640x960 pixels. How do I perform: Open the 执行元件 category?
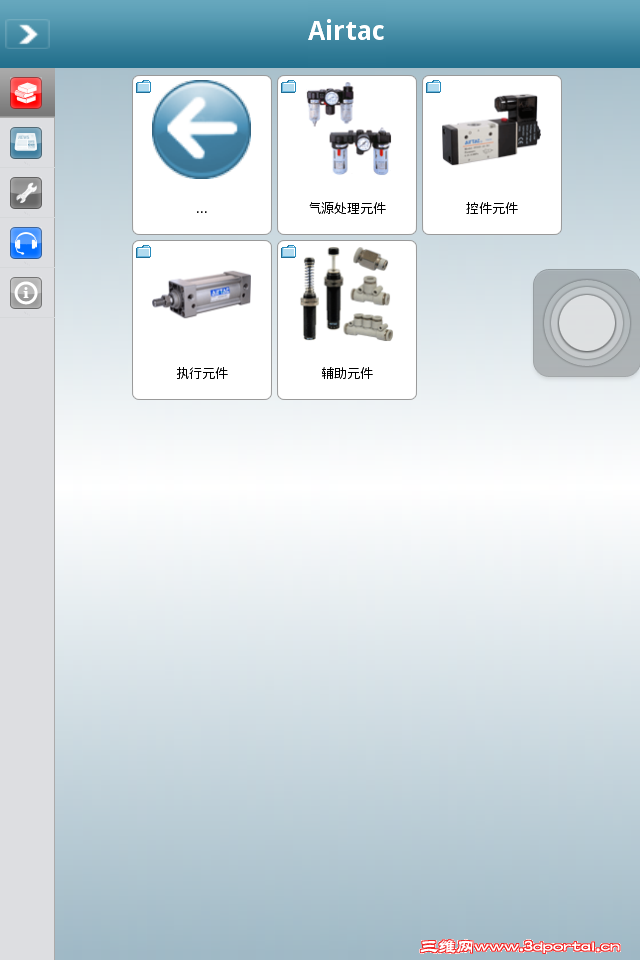point(202,320)
